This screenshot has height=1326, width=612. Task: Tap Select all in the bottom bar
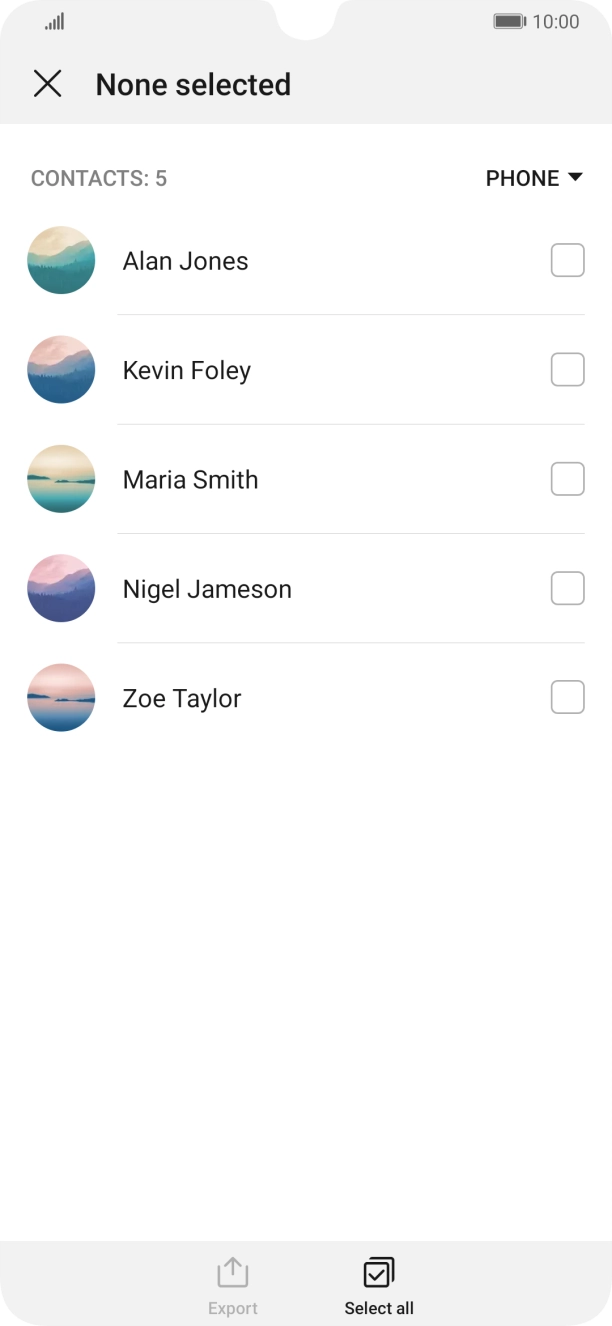tap(379, 1286)
